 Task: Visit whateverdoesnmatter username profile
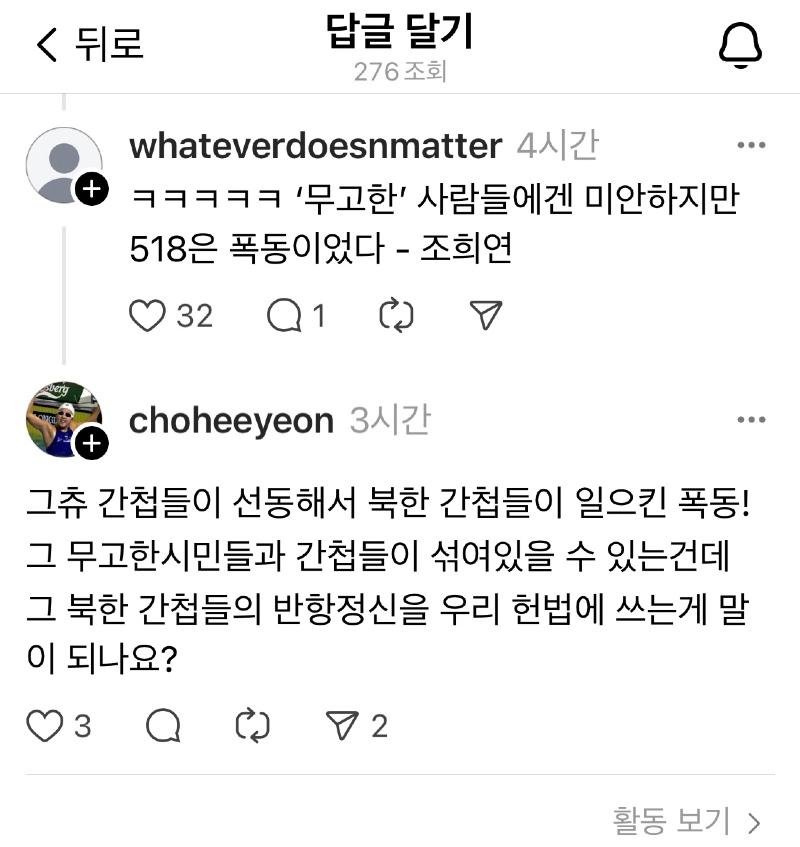coord(315,146)
